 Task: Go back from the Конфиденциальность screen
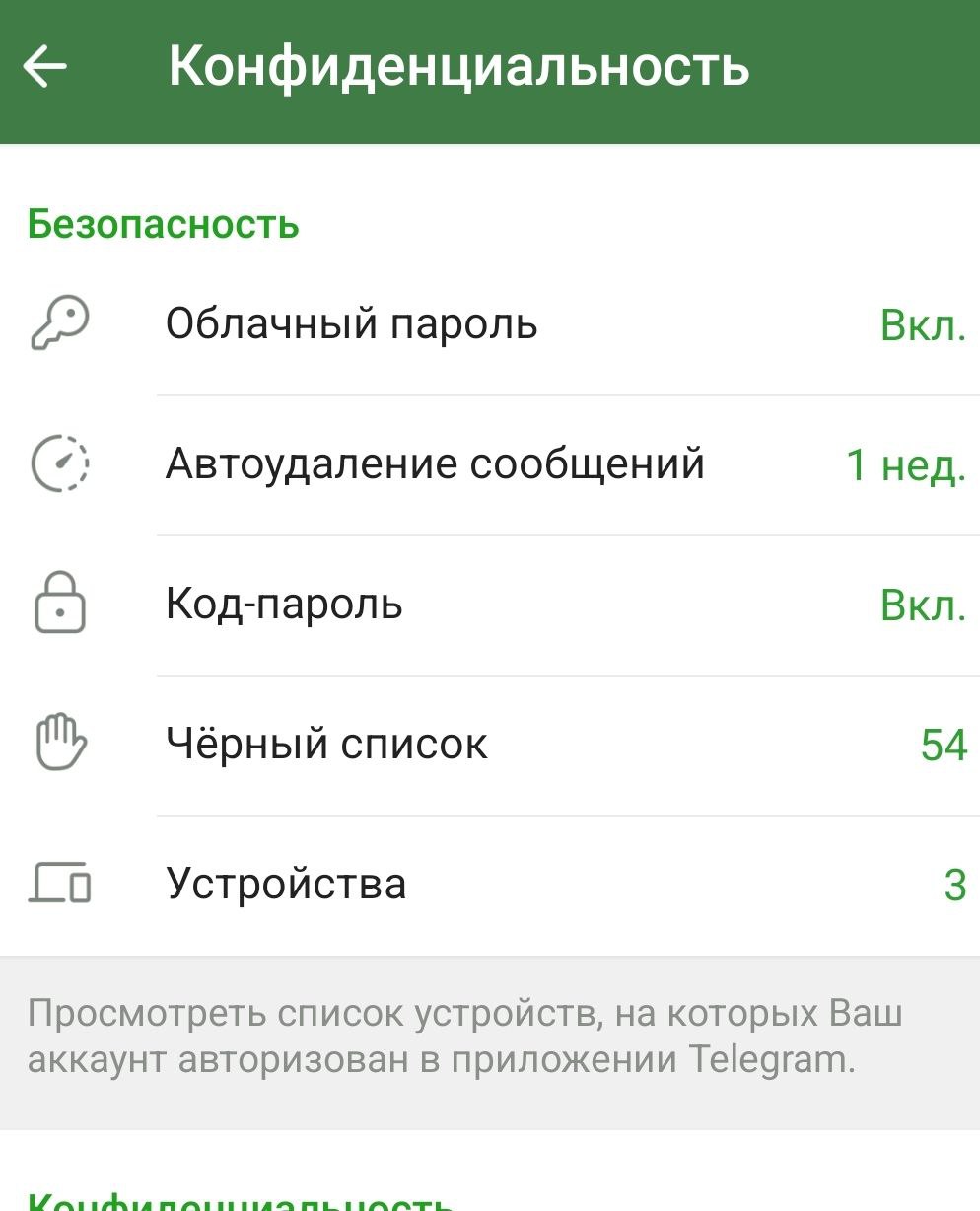pos(45,67)
